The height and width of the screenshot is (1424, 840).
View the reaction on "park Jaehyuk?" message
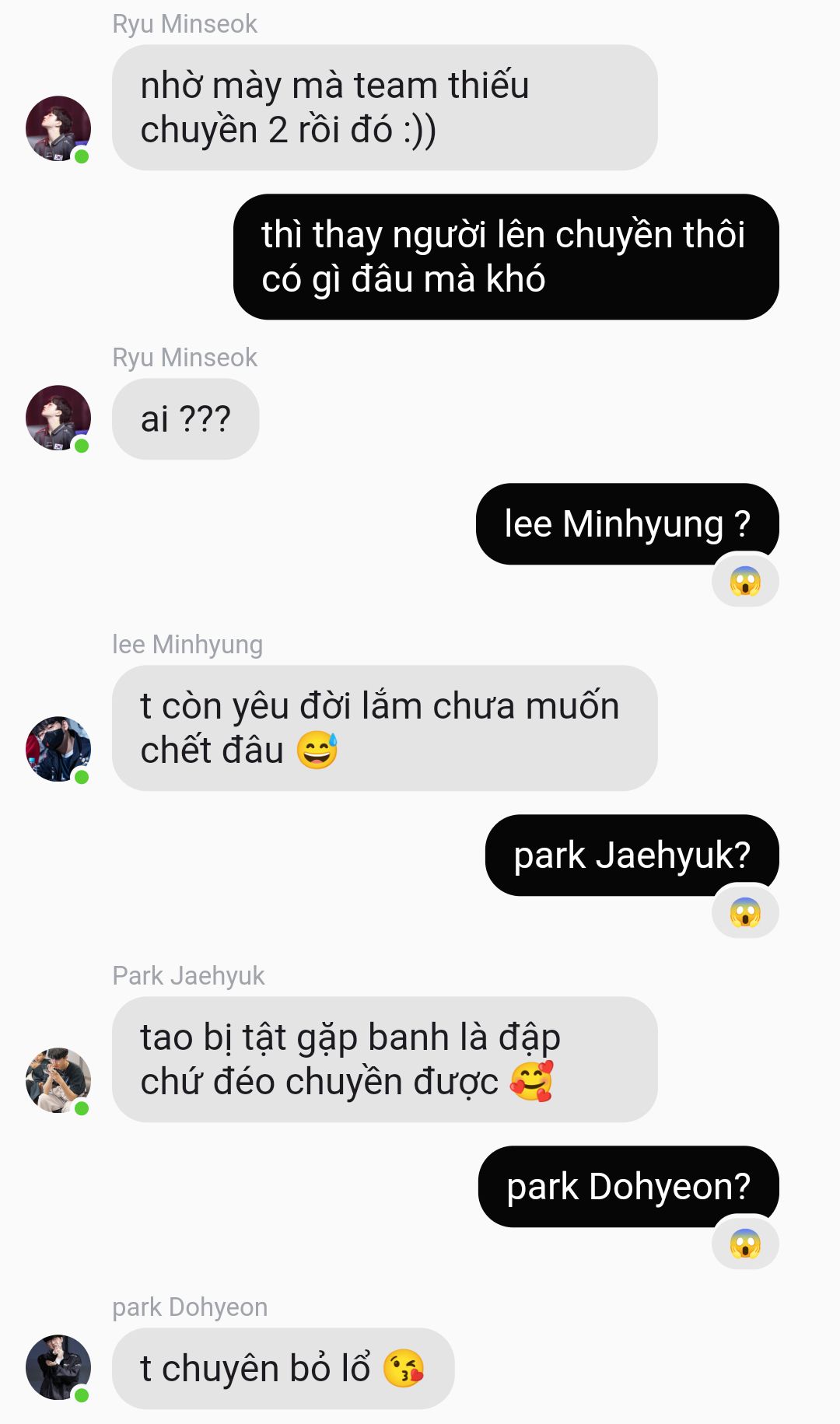tap(745, 912)
